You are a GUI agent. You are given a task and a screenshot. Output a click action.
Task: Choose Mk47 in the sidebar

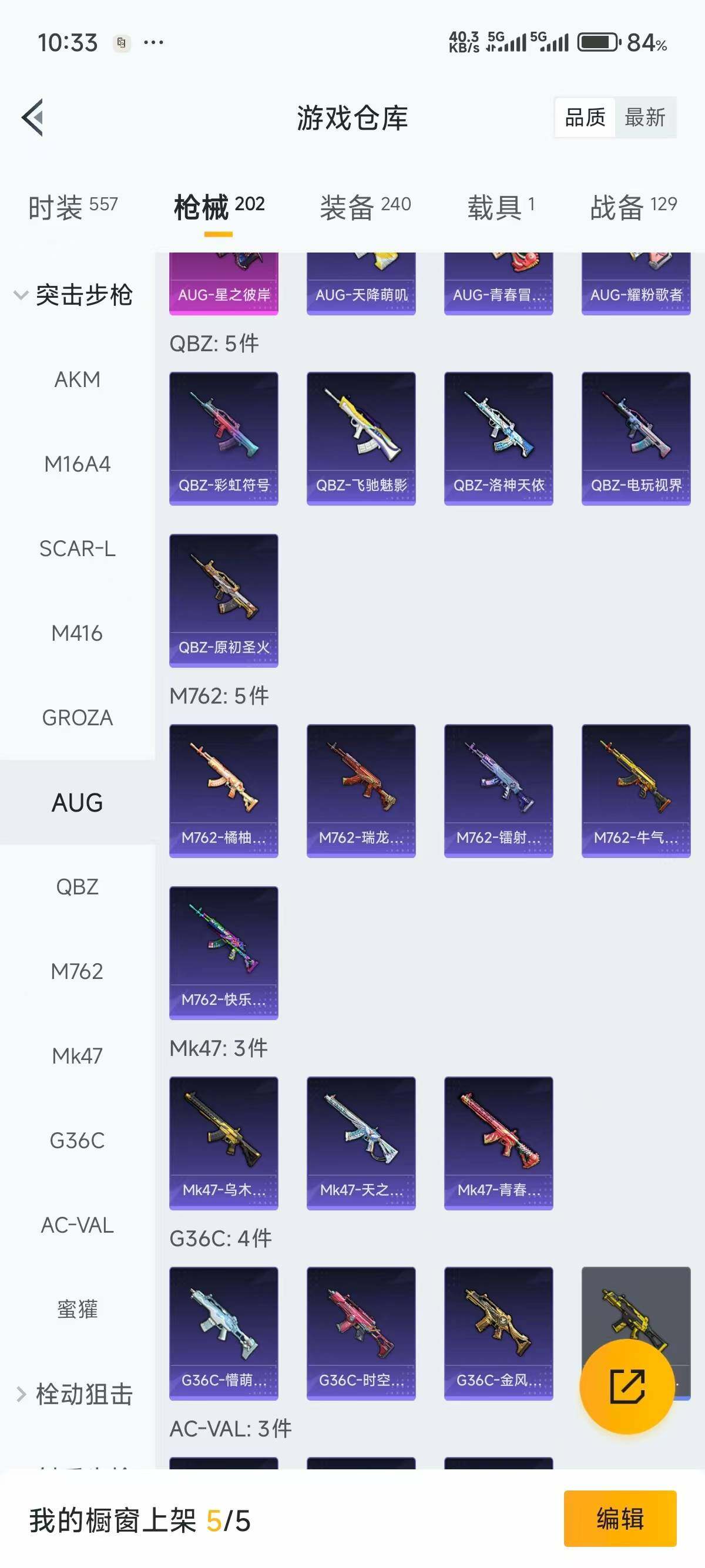[x=78, y=1056]
